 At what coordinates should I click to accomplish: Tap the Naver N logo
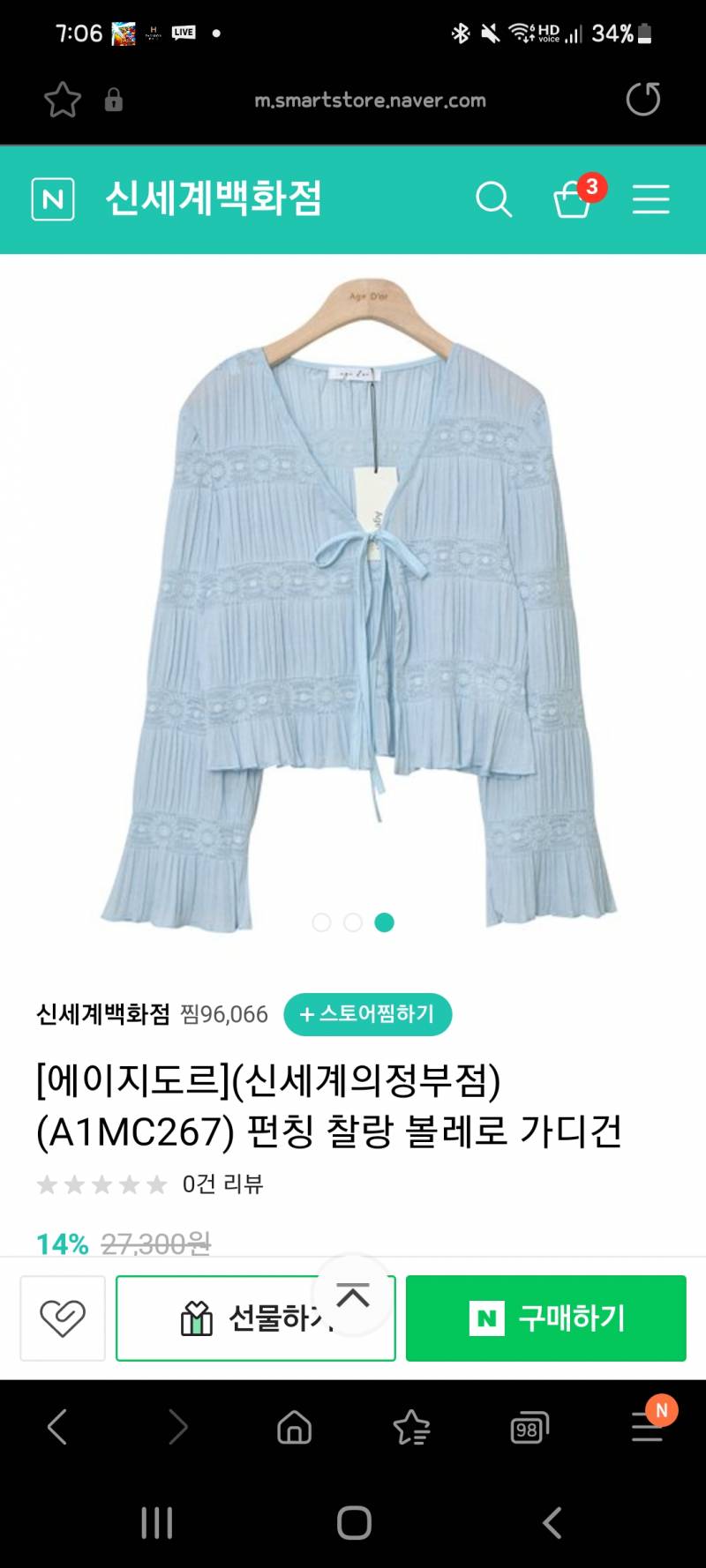53,199
